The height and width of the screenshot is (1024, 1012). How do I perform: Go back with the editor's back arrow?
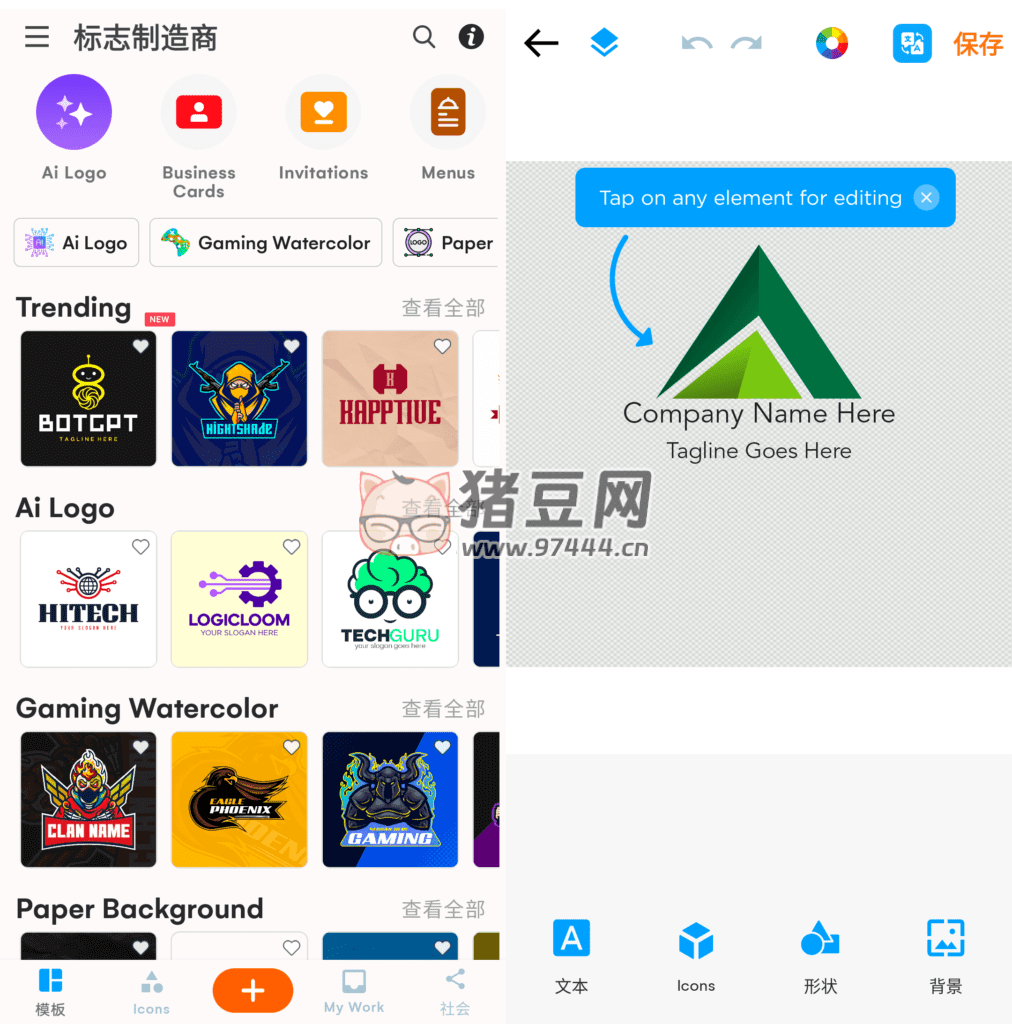click(x=541, y=43)
